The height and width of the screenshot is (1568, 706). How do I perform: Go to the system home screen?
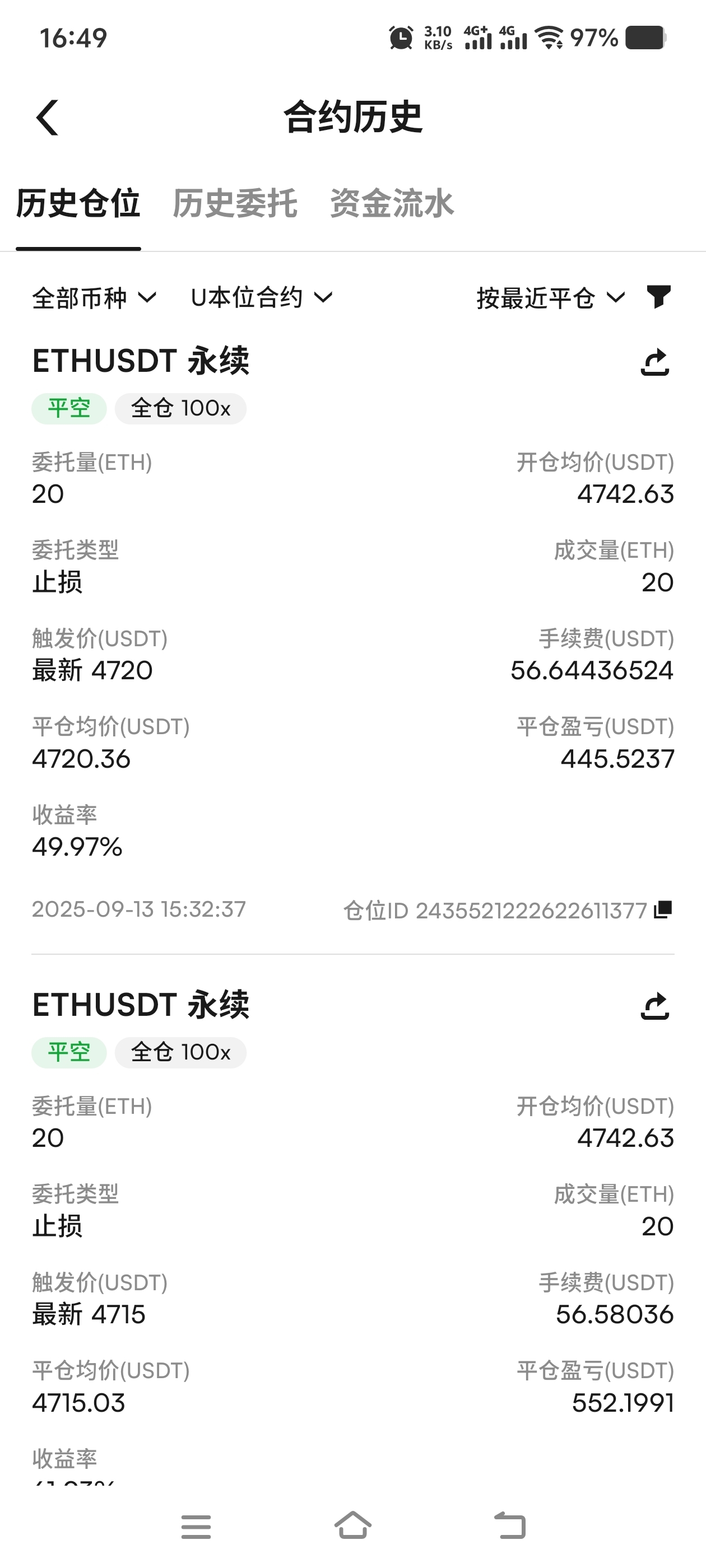352,1525
